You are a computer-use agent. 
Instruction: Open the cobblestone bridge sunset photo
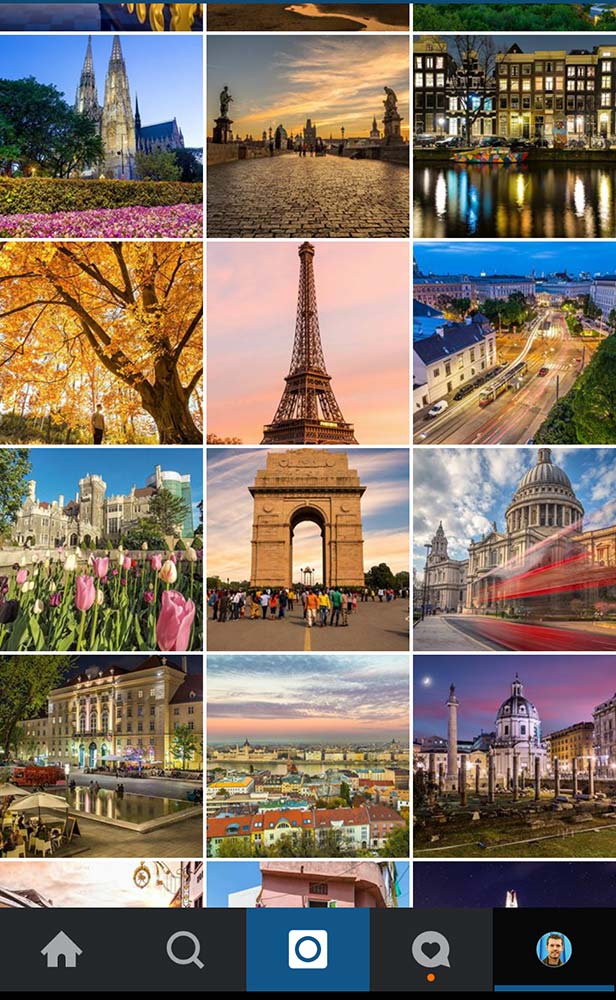308,136
